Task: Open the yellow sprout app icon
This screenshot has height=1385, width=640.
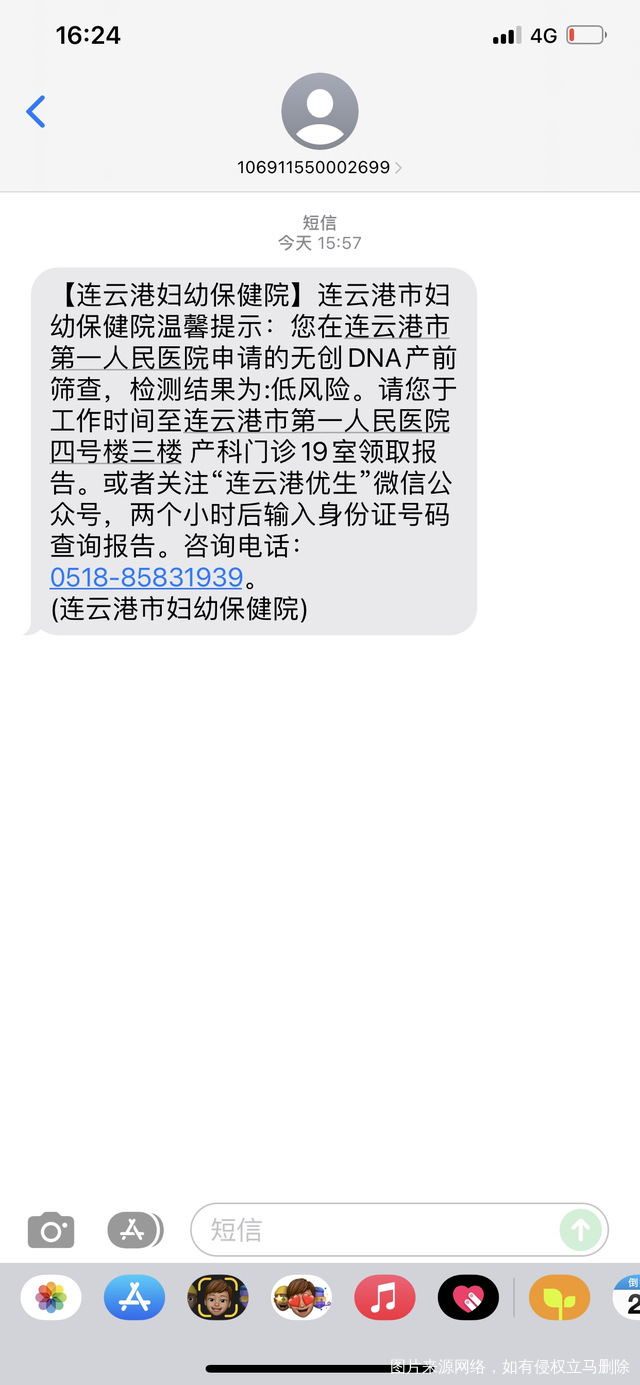Action: [559, 1298]
